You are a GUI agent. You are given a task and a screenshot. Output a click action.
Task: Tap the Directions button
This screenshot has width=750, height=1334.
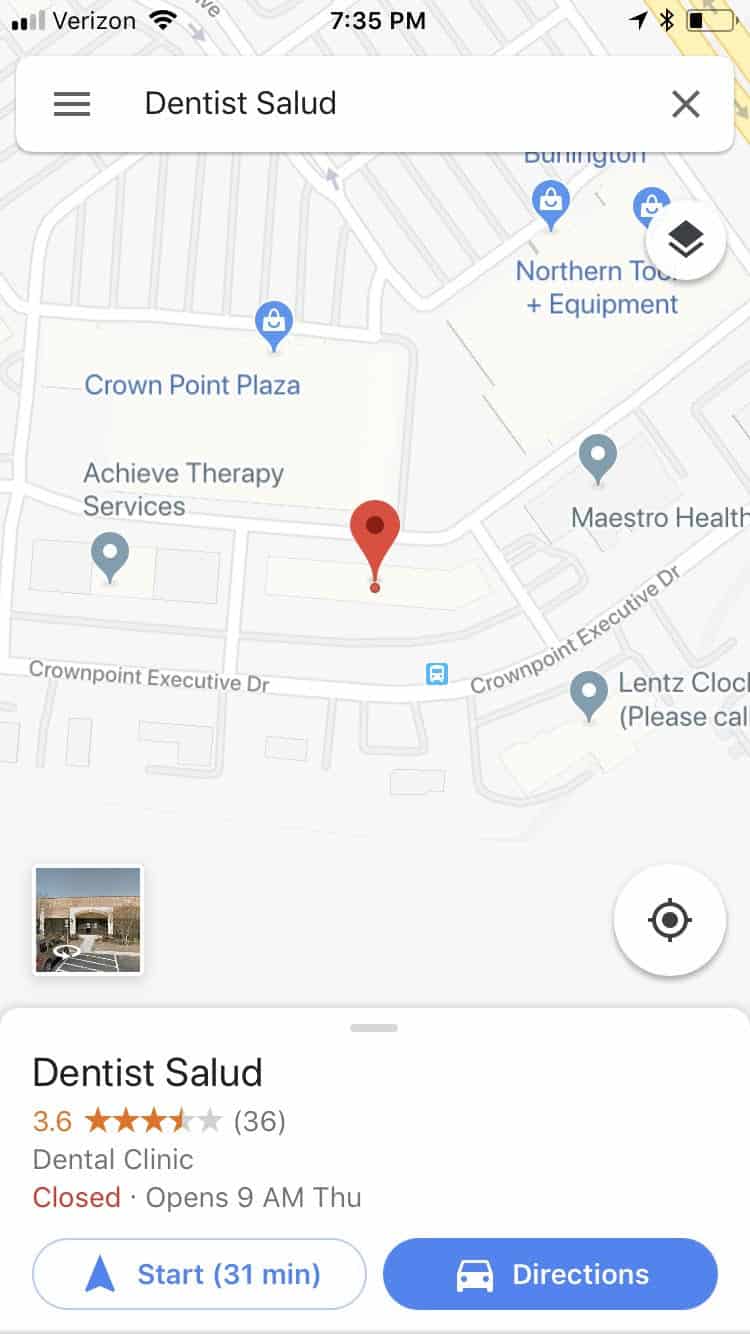[551, 1274]
